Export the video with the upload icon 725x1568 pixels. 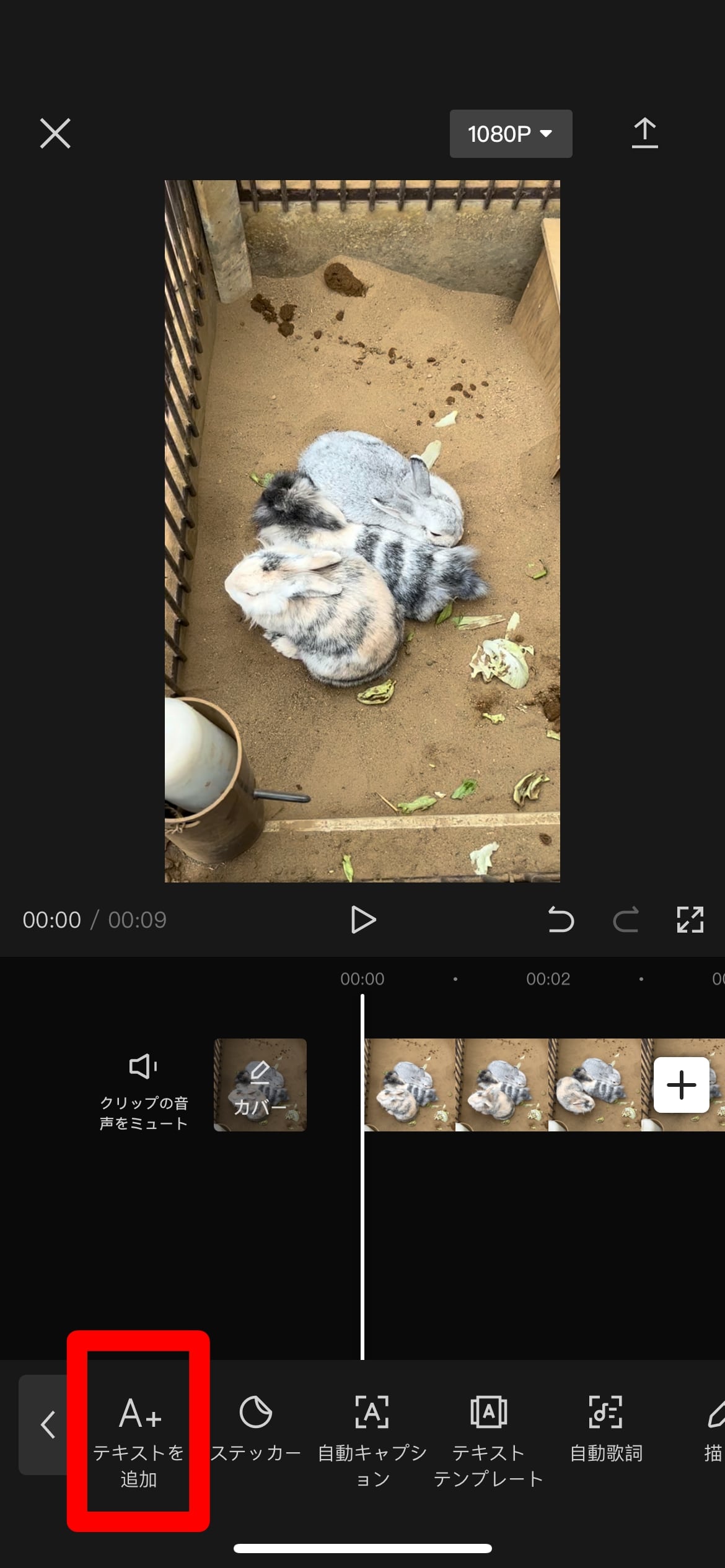(x=644, y=133)
